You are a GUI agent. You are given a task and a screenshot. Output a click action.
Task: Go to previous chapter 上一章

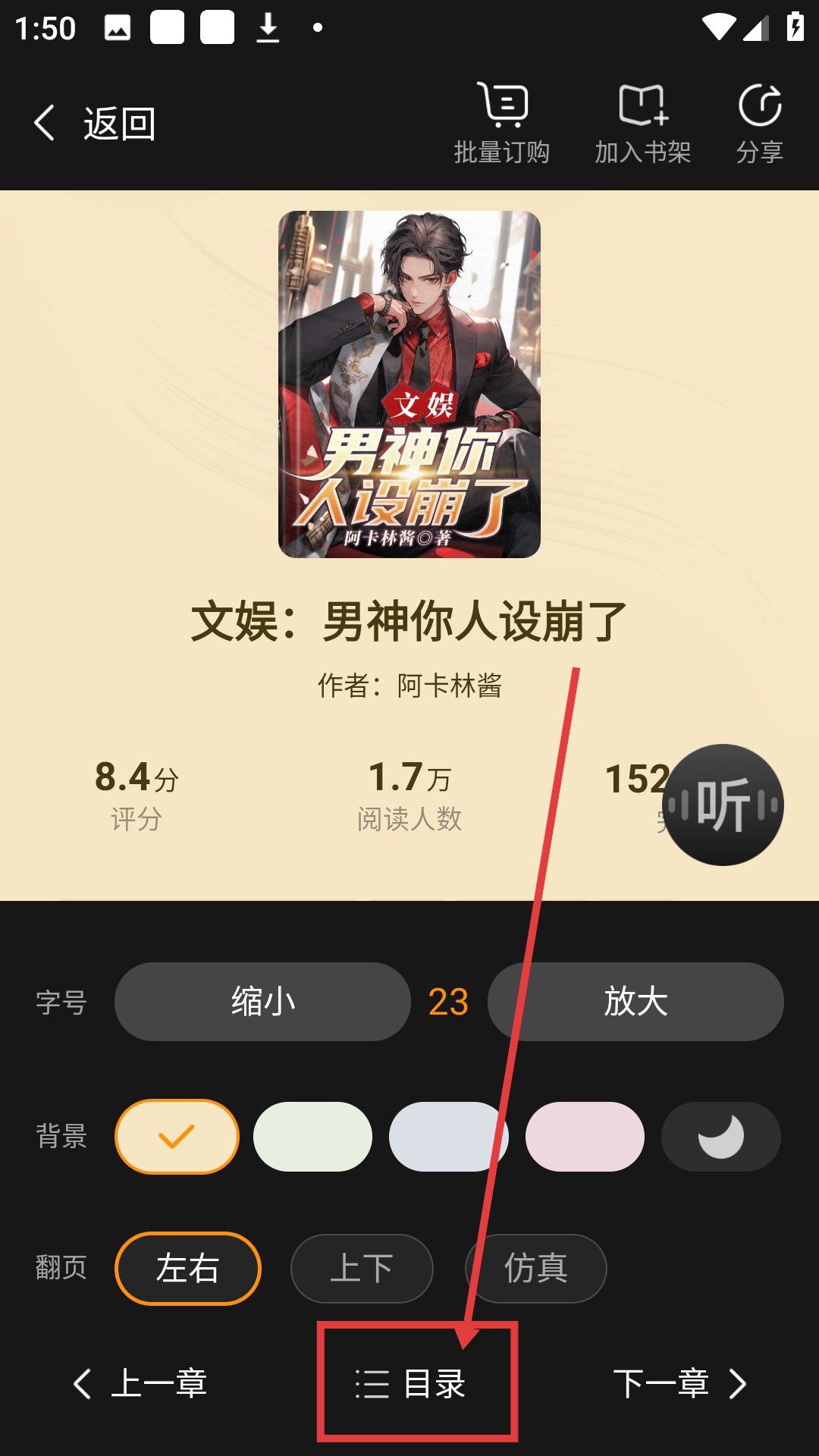coord(140,1384)
